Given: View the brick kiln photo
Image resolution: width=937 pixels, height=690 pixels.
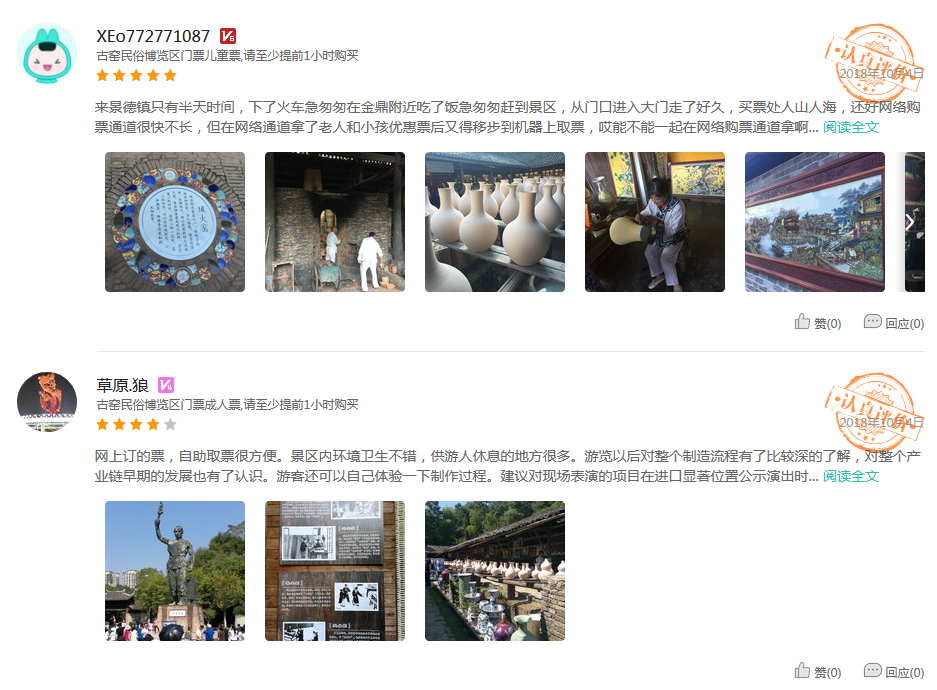Looking at the screenshot, I should point(335,222).
